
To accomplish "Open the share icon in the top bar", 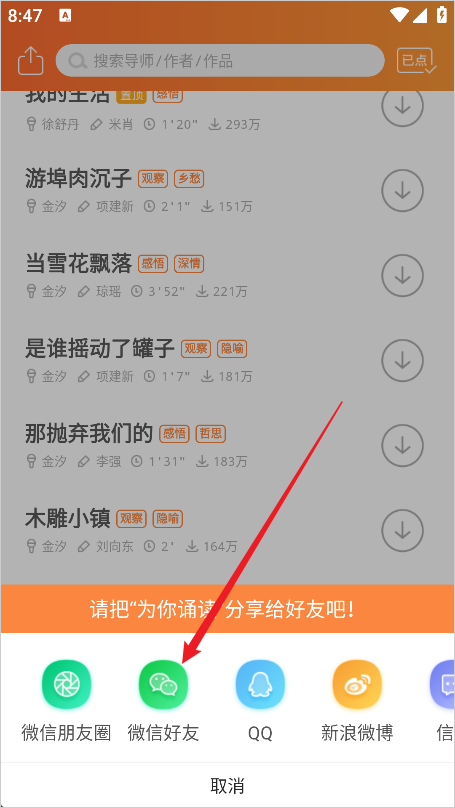I will [x=30, y=60].
